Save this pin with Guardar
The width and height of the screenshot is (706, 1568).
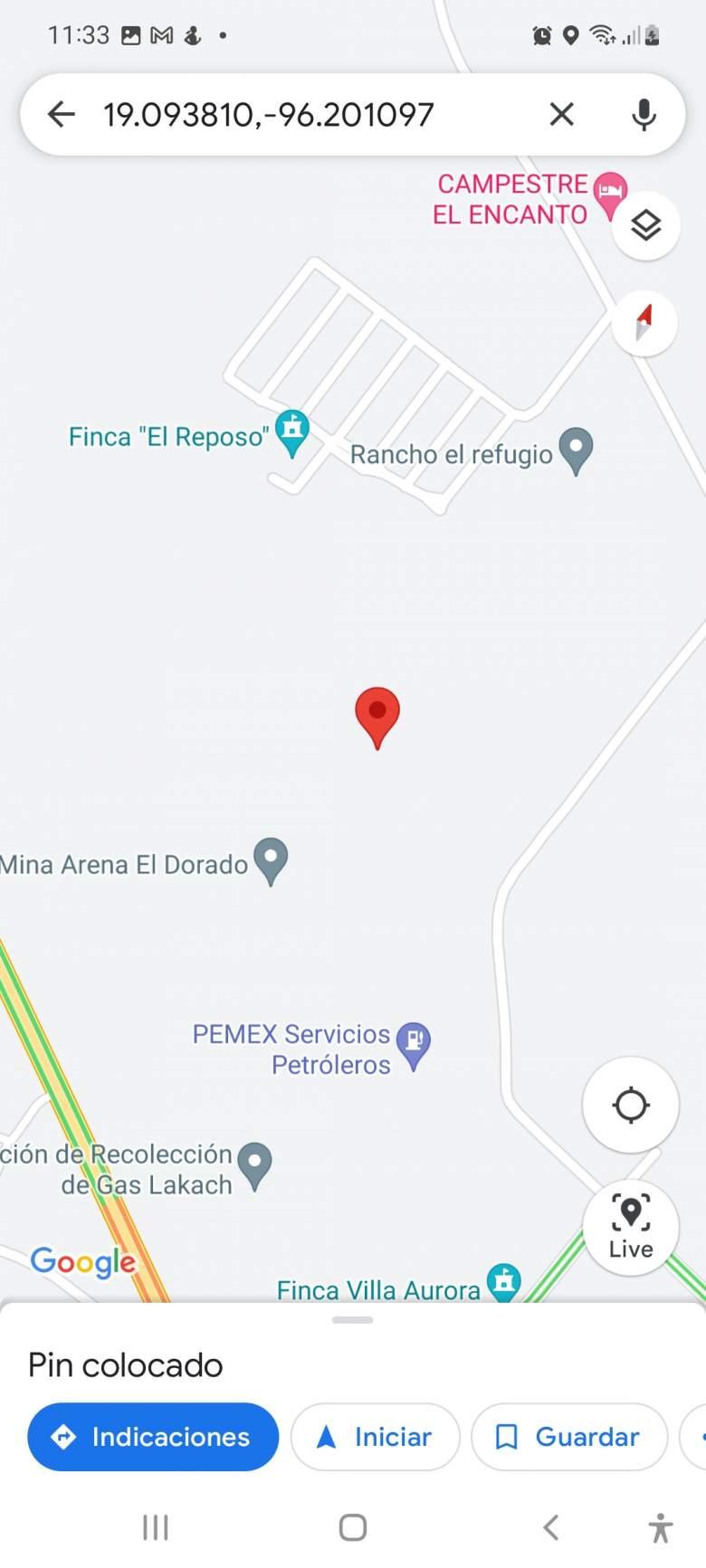coord(568,1437)
